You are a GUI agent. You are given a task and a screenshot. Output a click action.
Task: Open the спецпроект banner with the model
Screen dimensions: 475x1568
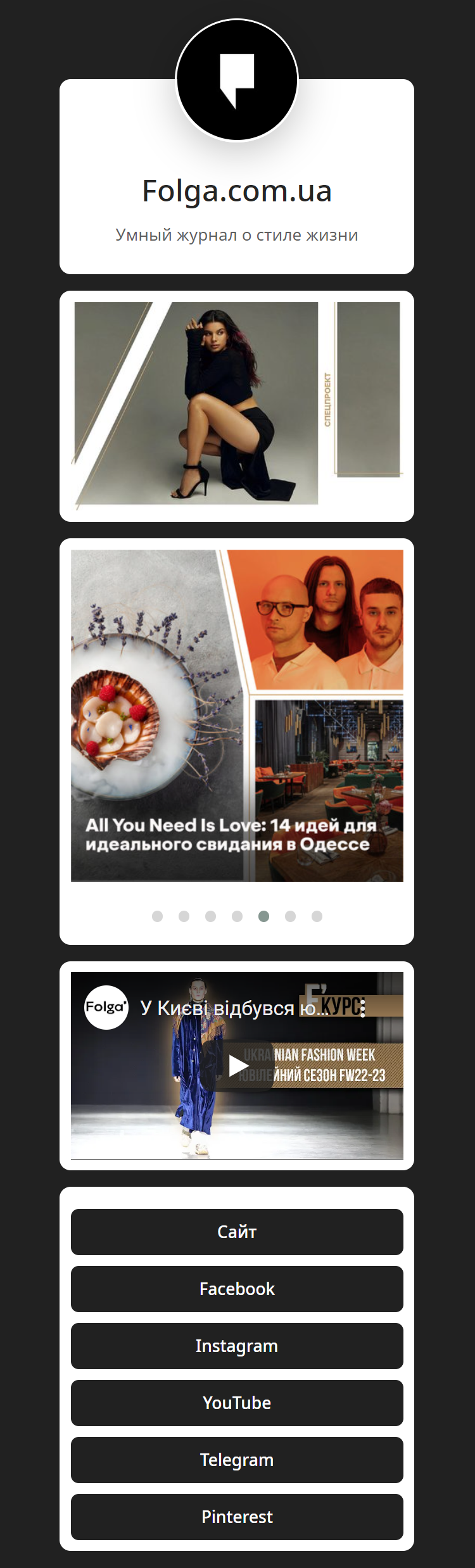pos(237,405)
